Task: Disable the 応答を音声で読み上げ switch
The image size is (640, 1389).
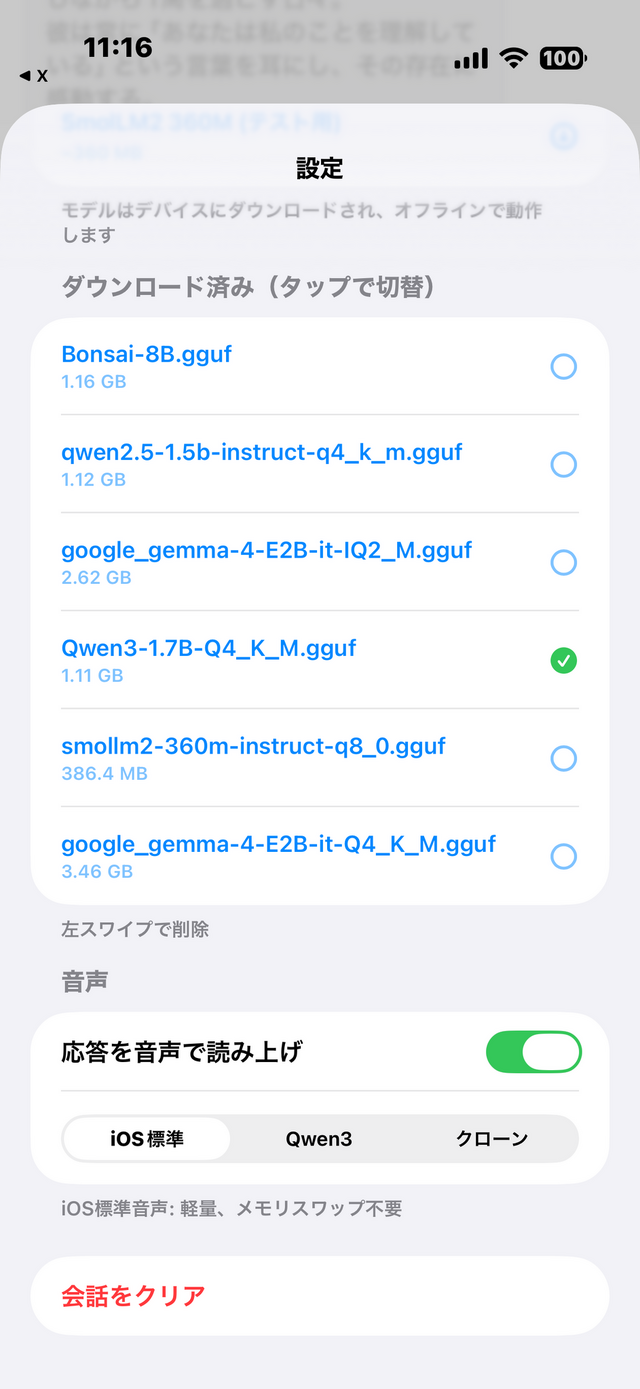Action: 533,1052
